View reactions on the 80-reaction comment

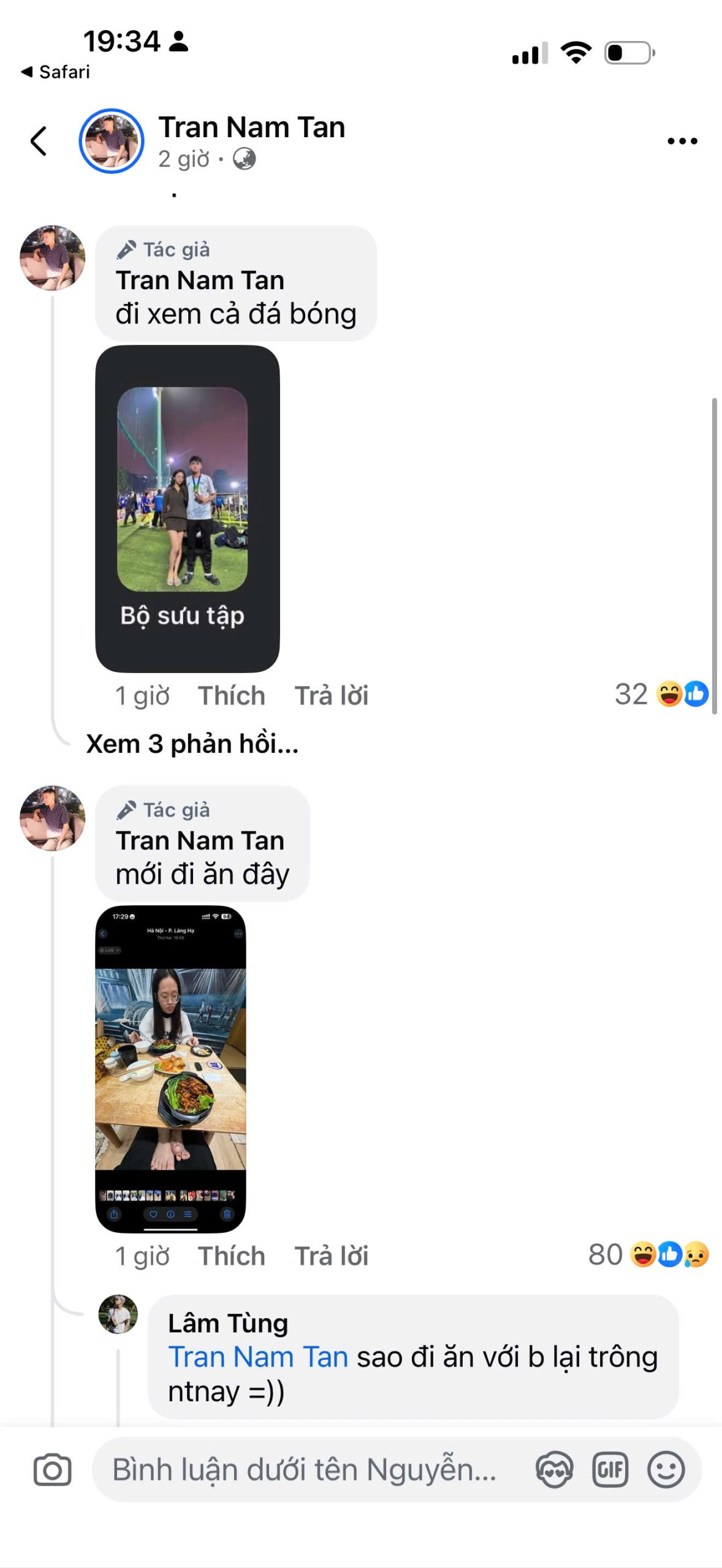click(x=648, y=1255)
